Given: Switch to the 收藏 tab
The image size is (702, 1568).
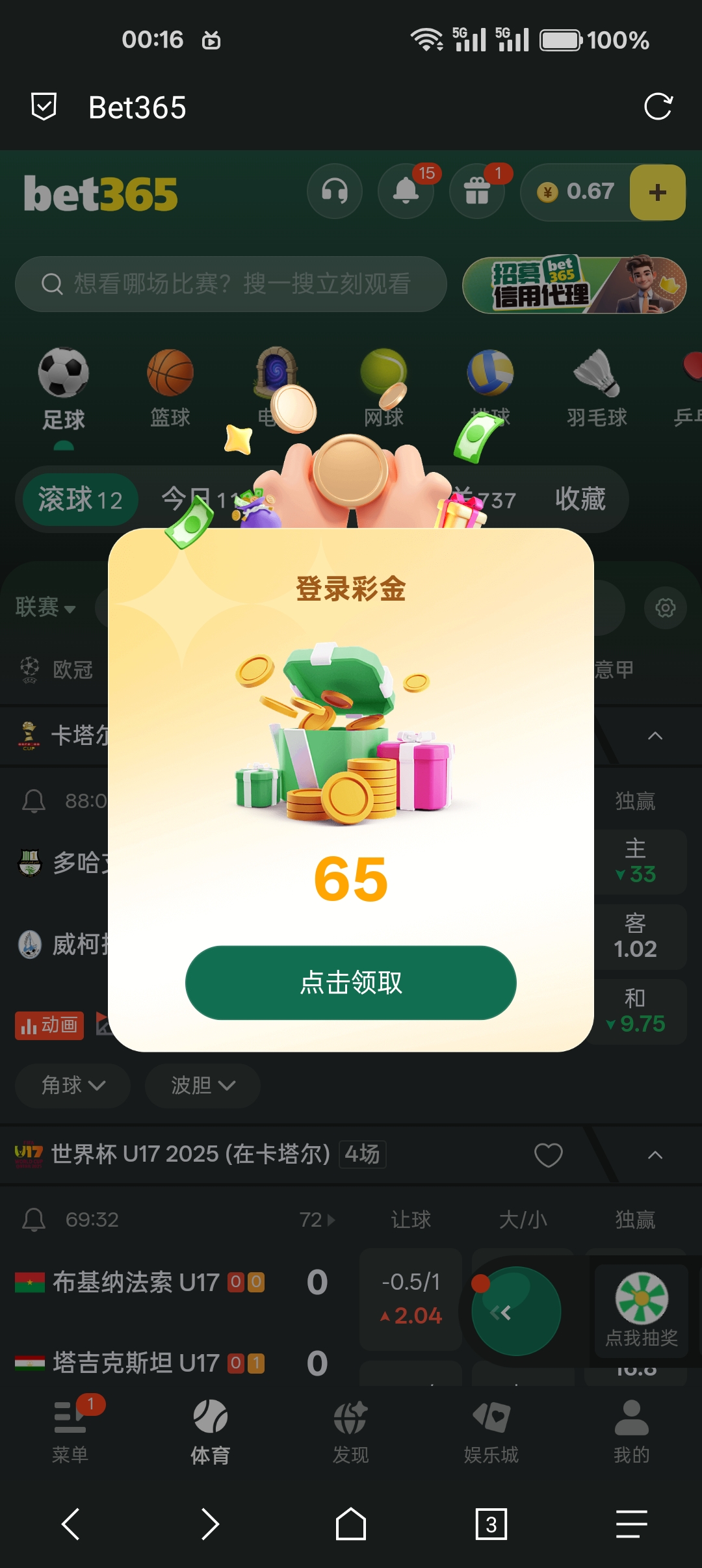Looking at the screenshot, I should point(580,499).
